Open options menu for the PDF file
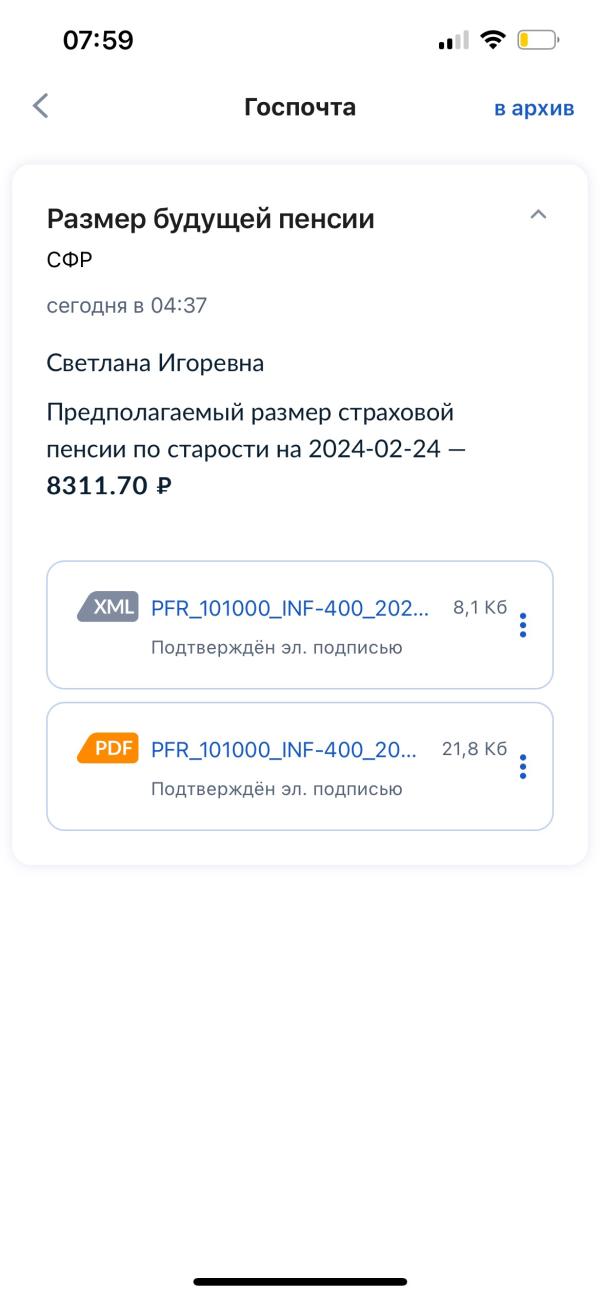This screenshot has height=1297, width=600. tap(523, 767)
